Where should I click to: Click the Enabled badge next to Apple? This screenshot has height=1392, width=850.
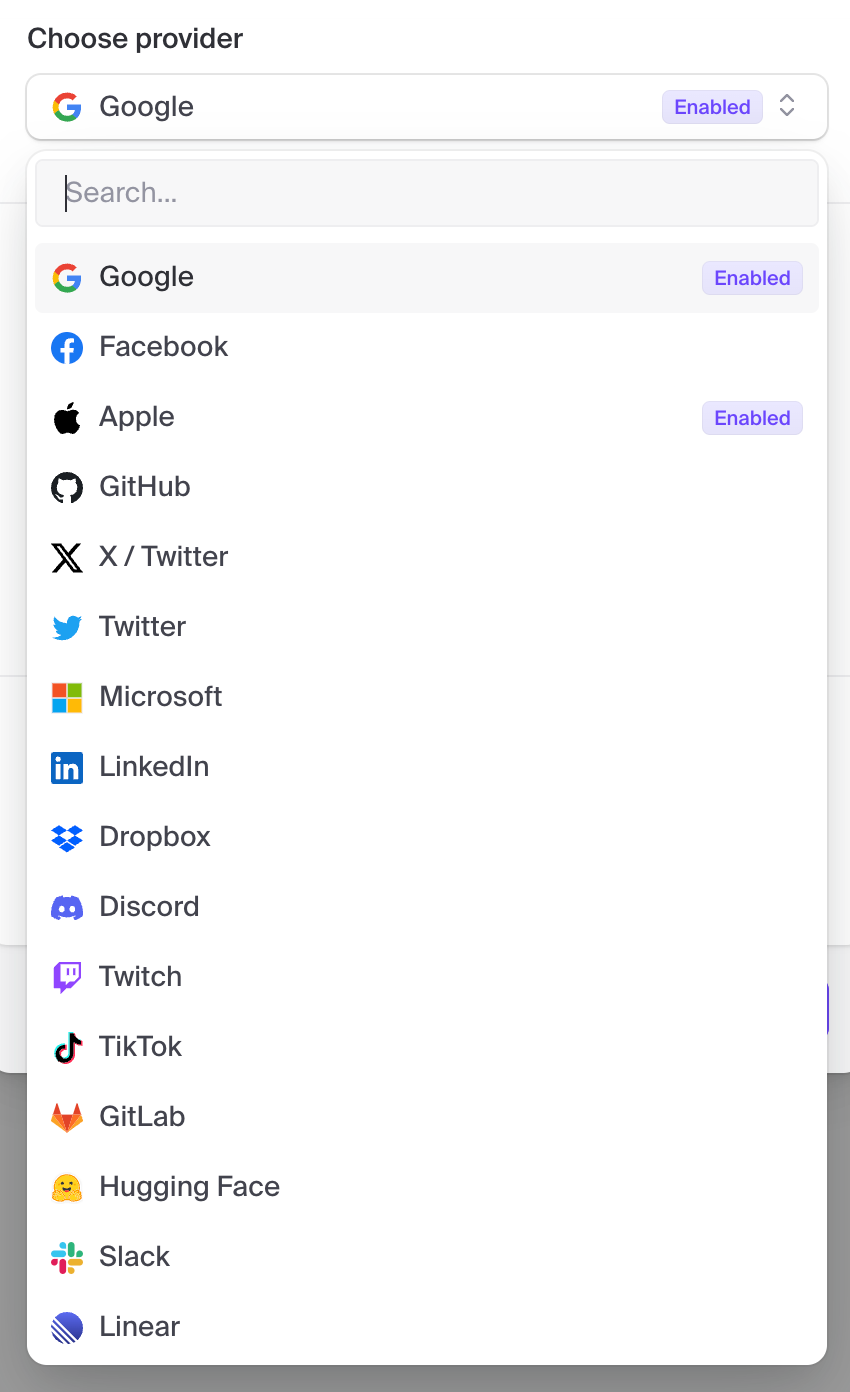point(751,418)
